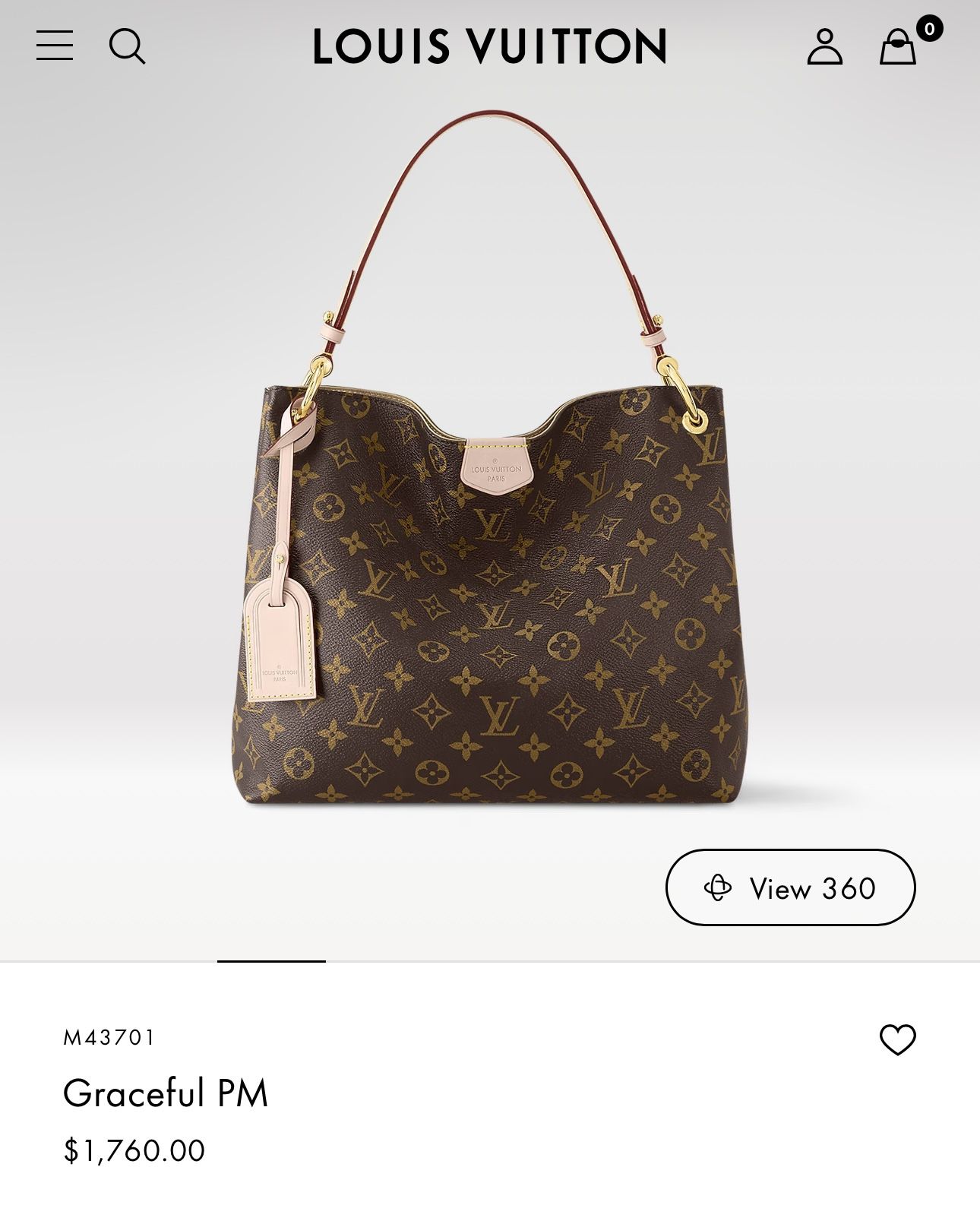
Task: Open the account profile icon
Action: pos(824,46)
